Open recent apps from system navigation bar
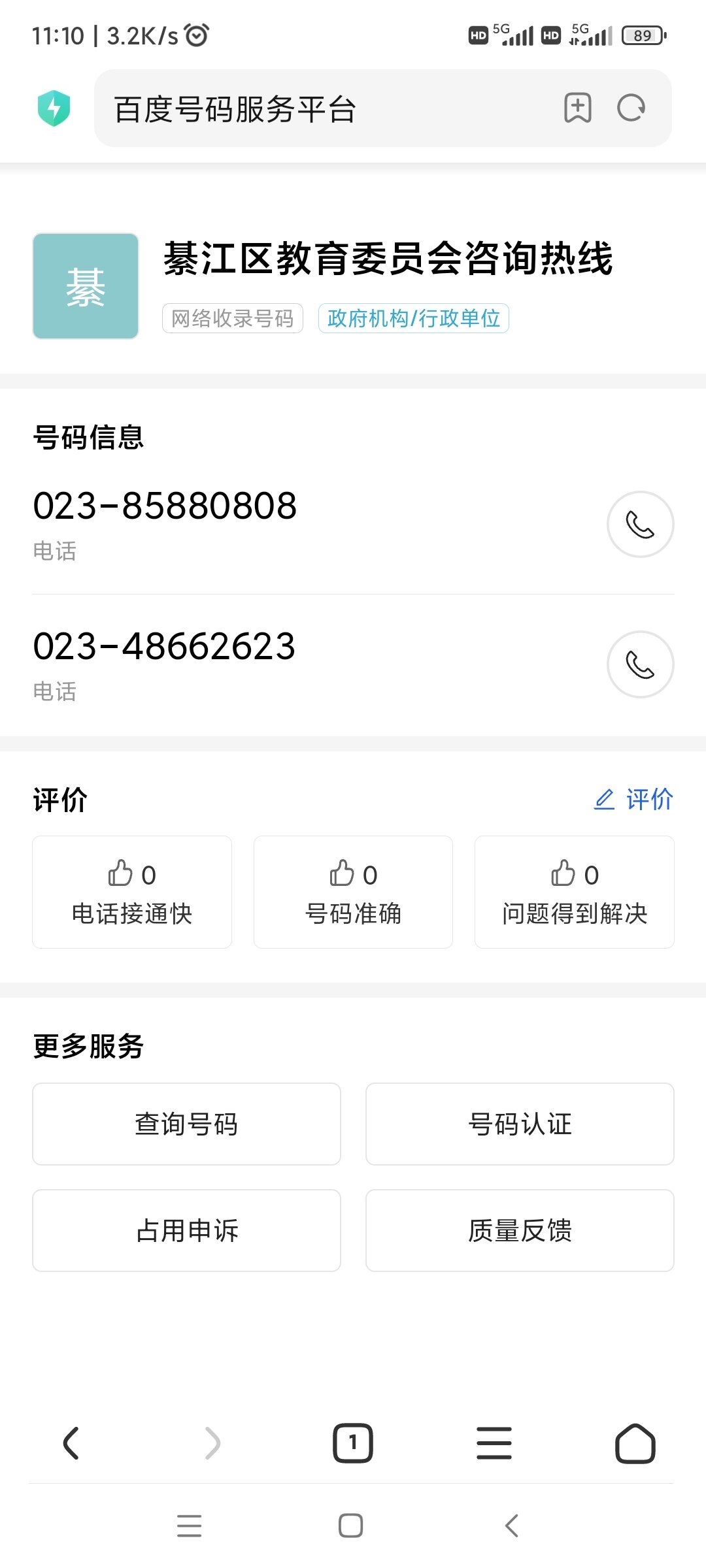The height and width of the screenshot is (1568, 706). coord(190,1526)
